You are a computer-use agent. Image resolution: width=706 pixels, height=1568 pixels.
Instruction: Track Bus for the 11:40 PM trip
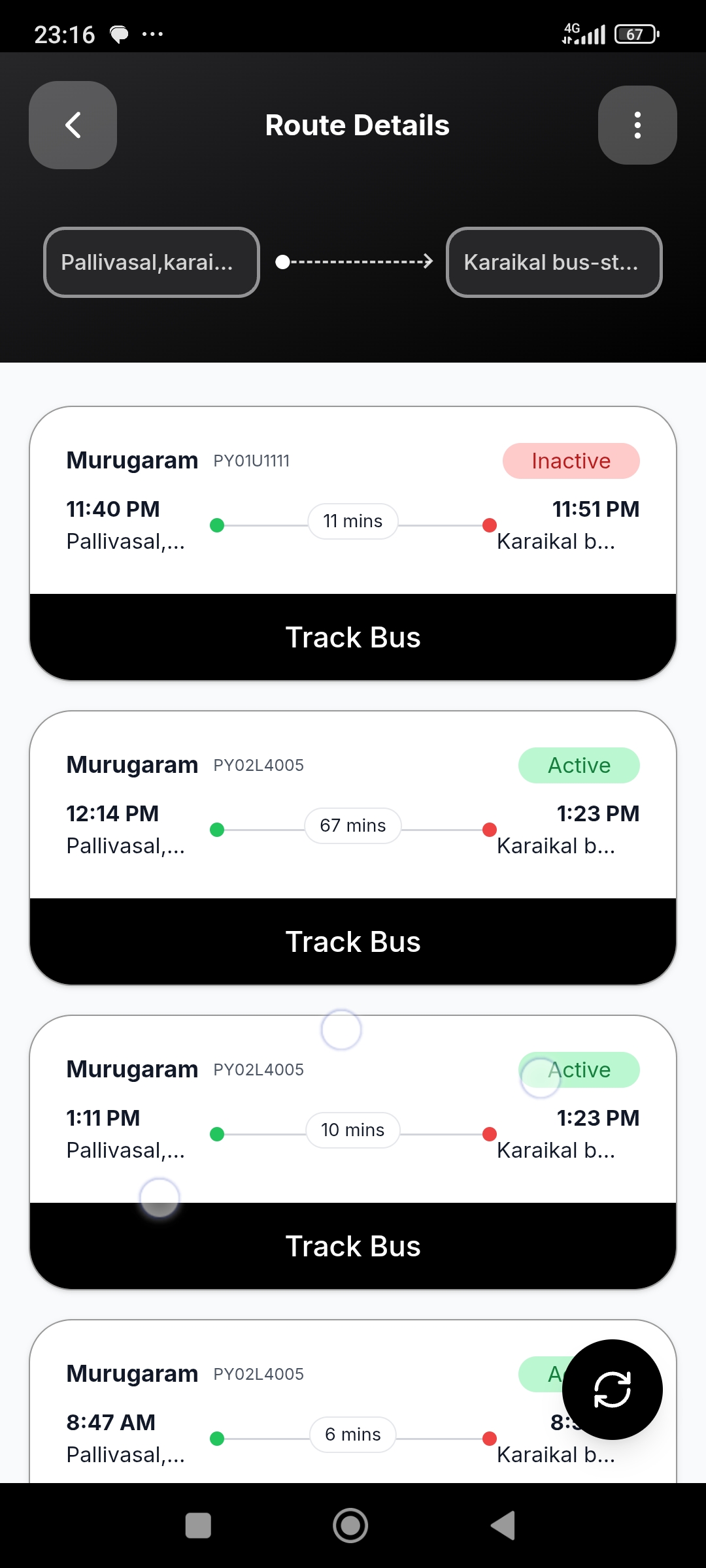click(352, 636)
